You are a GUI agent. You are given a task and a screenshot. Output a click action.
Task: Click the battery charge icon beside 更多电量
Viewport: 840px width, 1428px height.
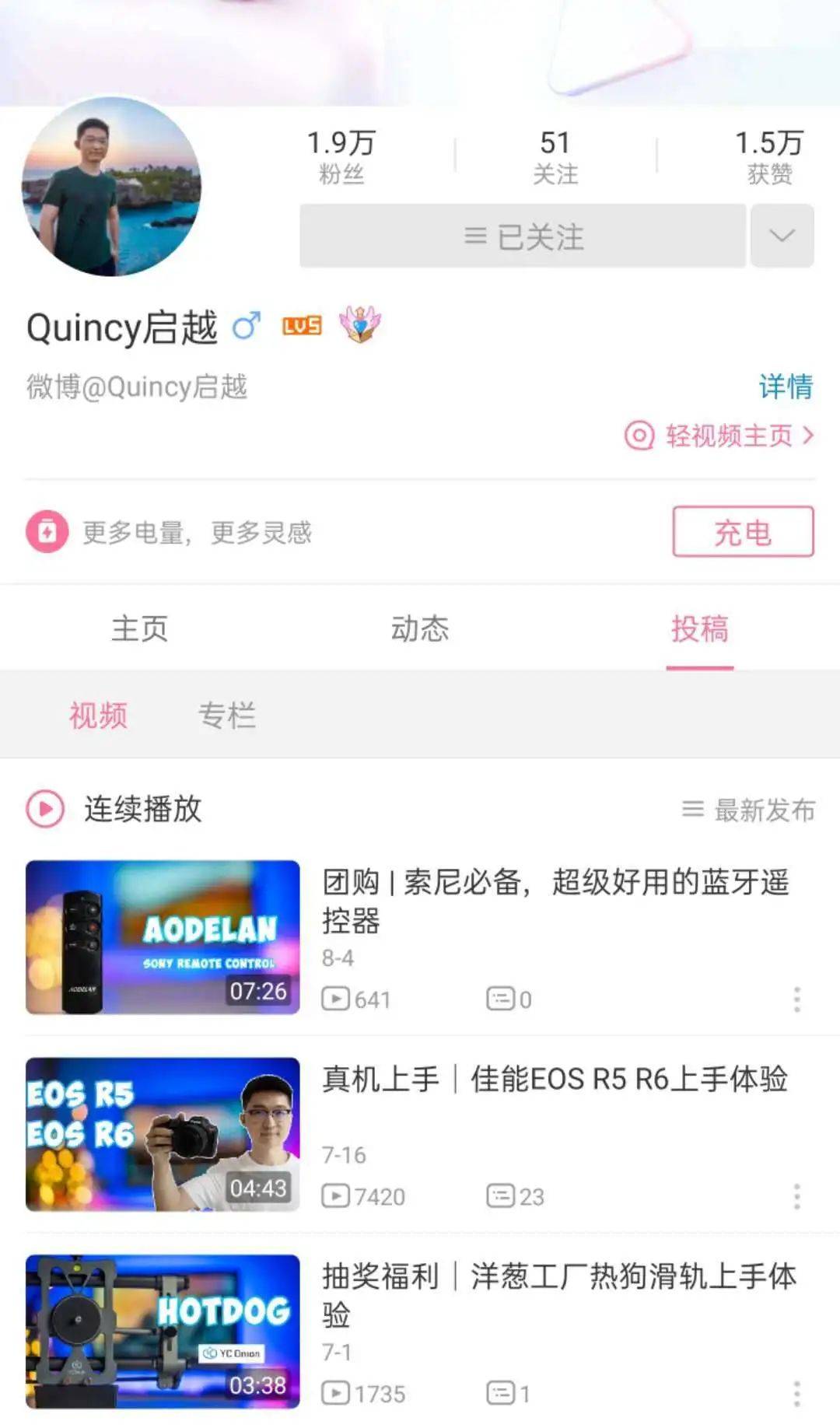click(x=44, y=532)
